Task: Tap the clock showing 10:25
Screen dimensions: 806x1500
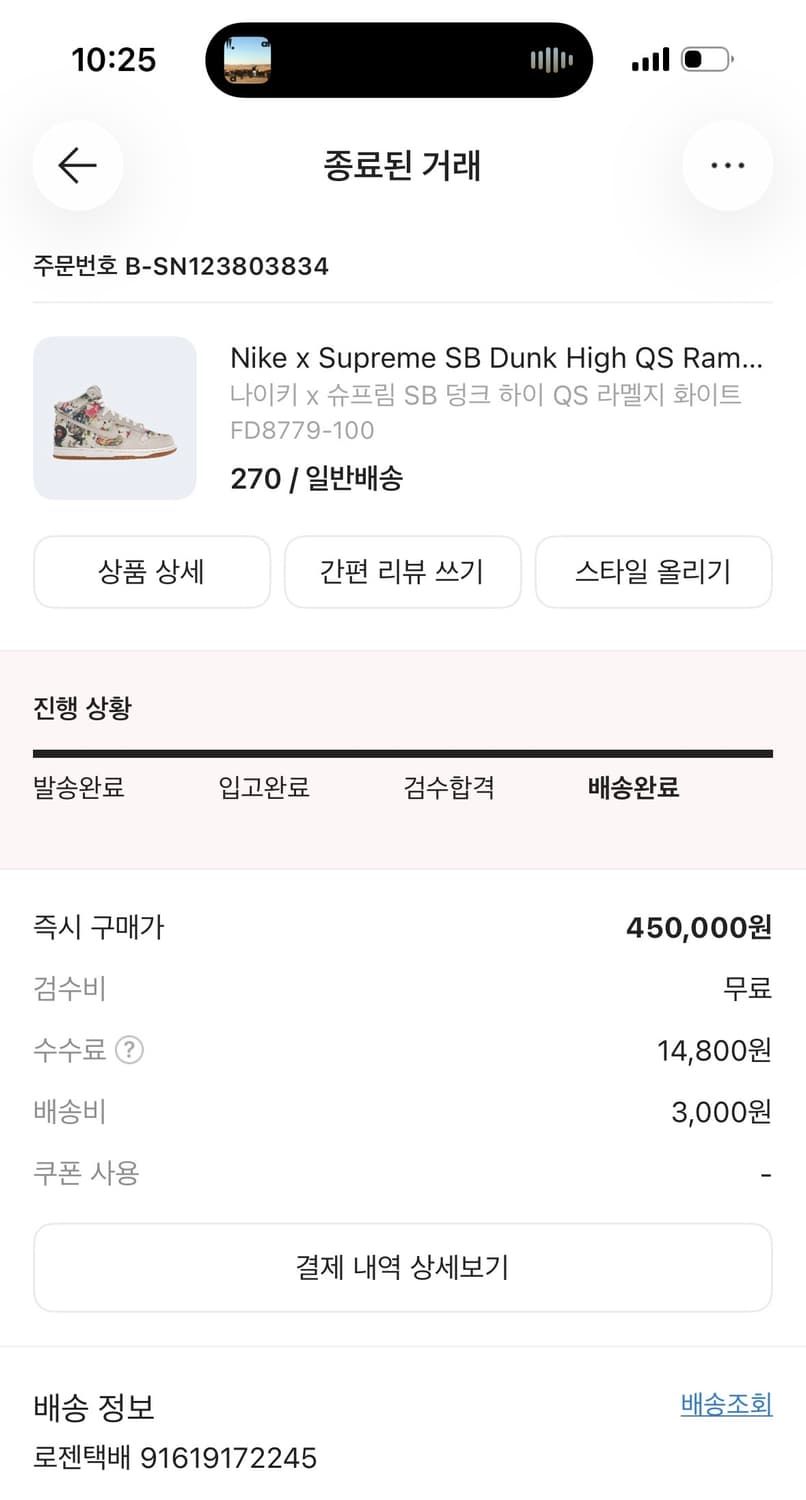Action: (113, 60)
